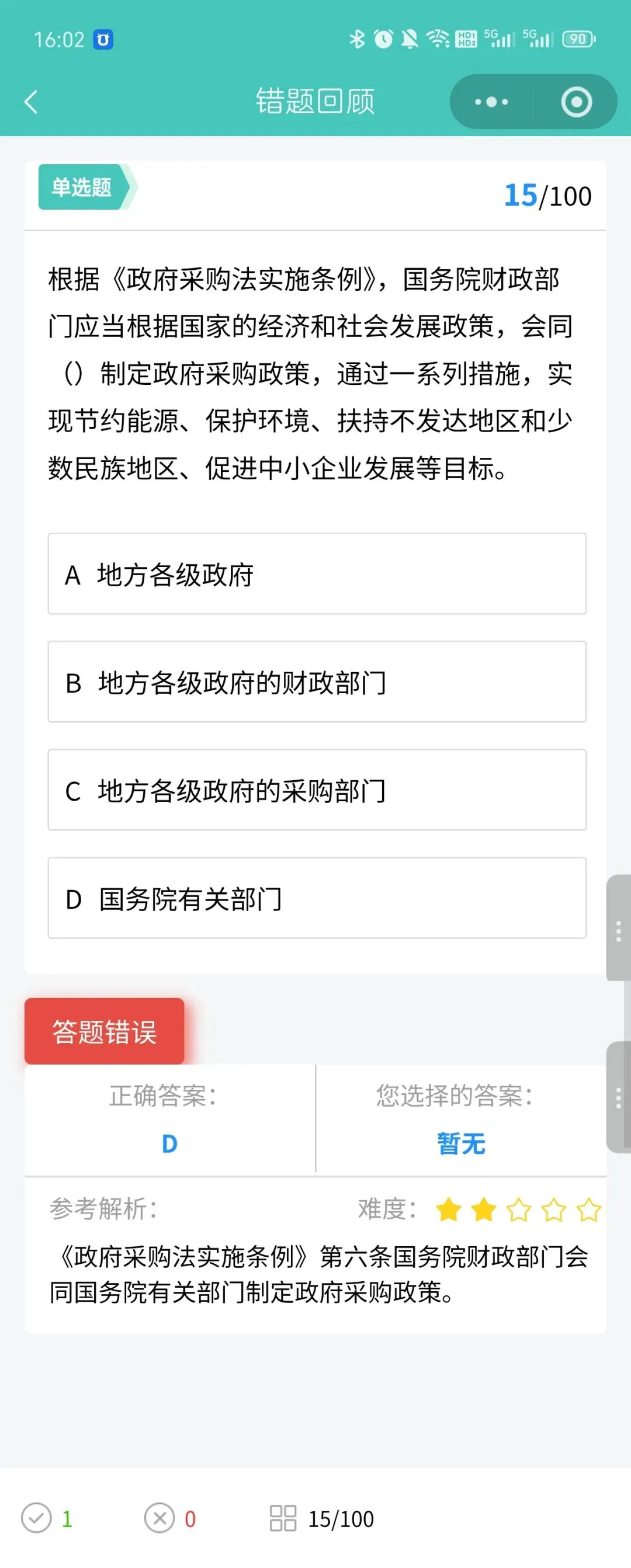This screenshot has height=1568, width=631.
Task: Tap the lower gray side handle
Action: 619,1097
